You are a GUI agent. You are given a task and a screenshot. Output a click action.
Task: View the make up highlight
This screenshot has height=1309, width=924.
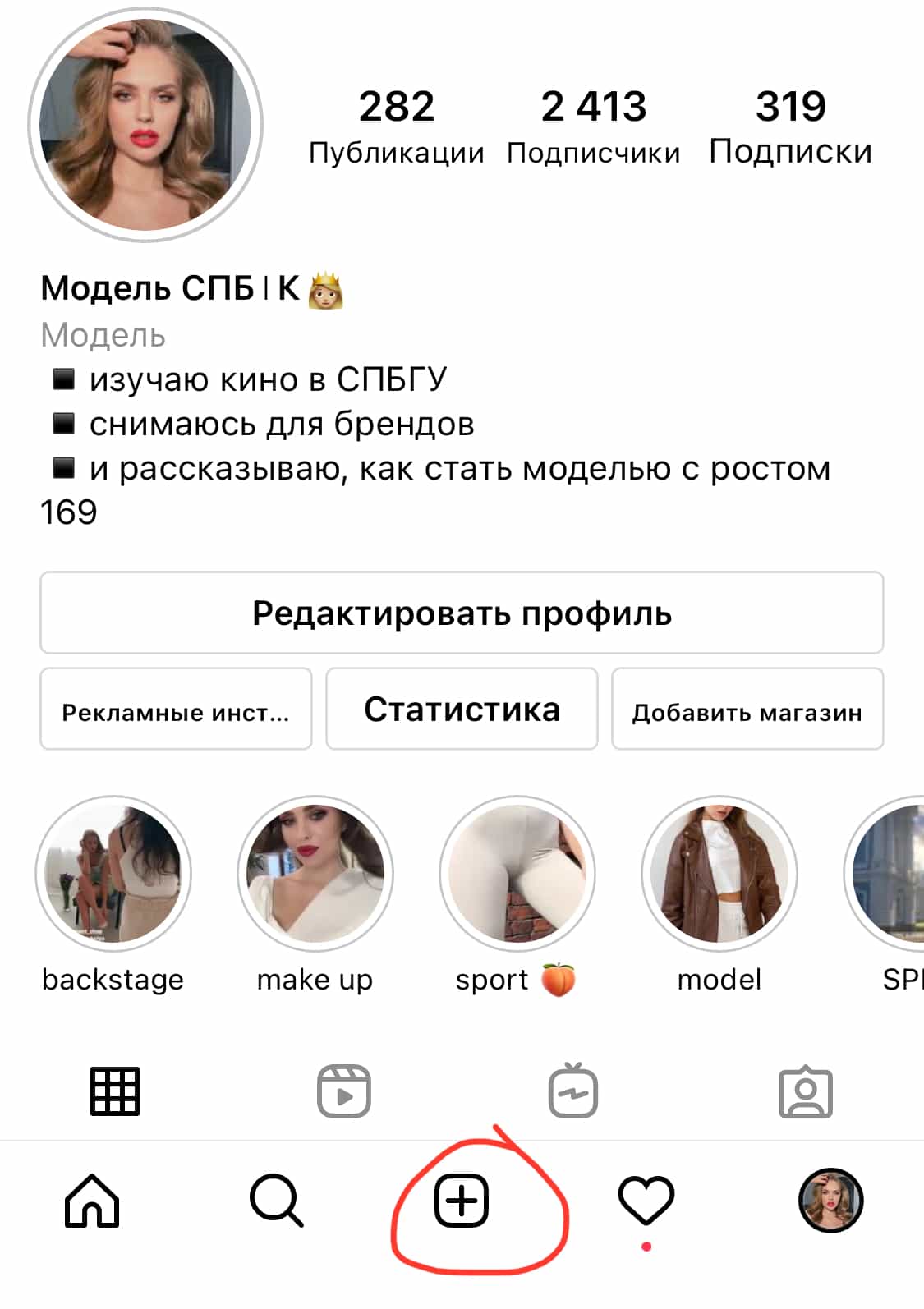[x=315, y=875]
